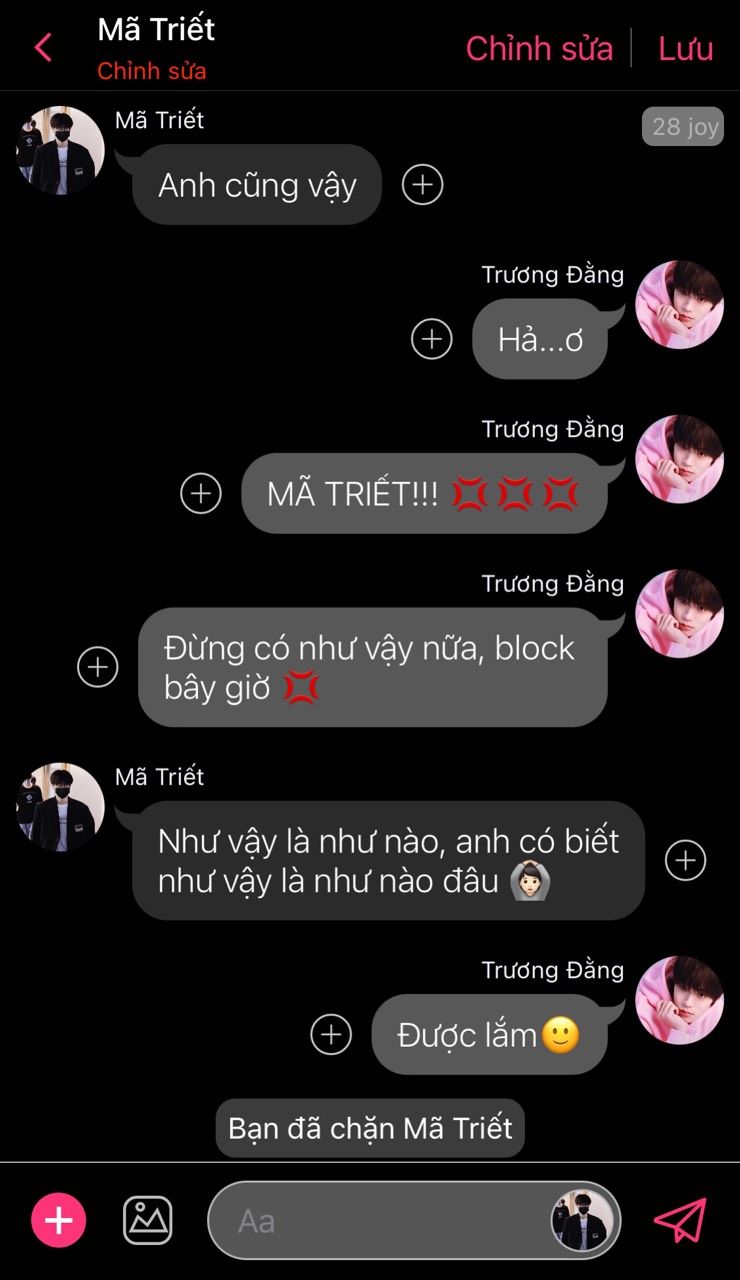Tap the plus next to "Anh cũng vậy"
This screenshot has height=1280, width=740.
tap(422, 185)
